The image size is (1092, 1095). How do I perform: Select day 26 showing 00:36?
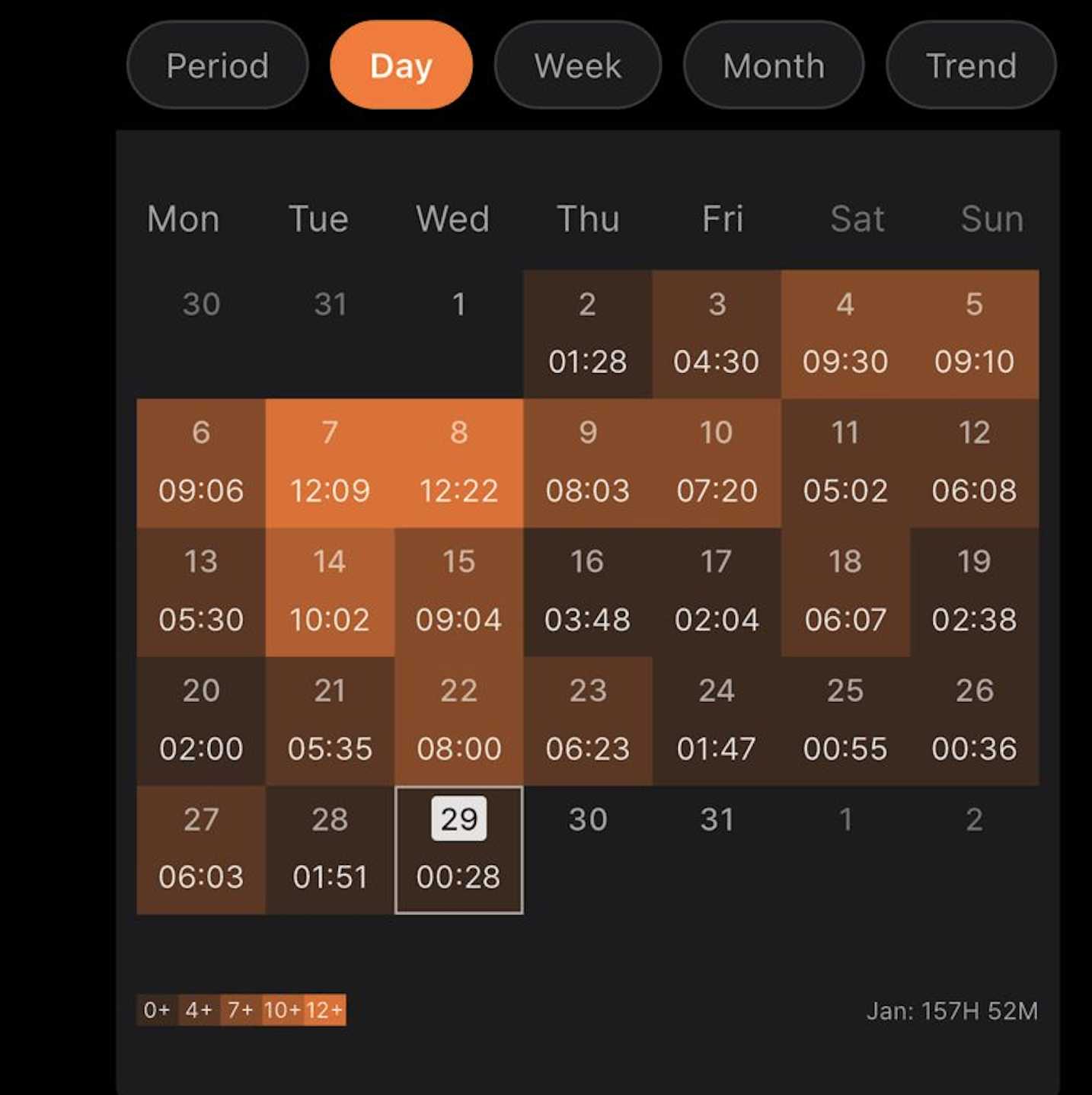[974, 720]
